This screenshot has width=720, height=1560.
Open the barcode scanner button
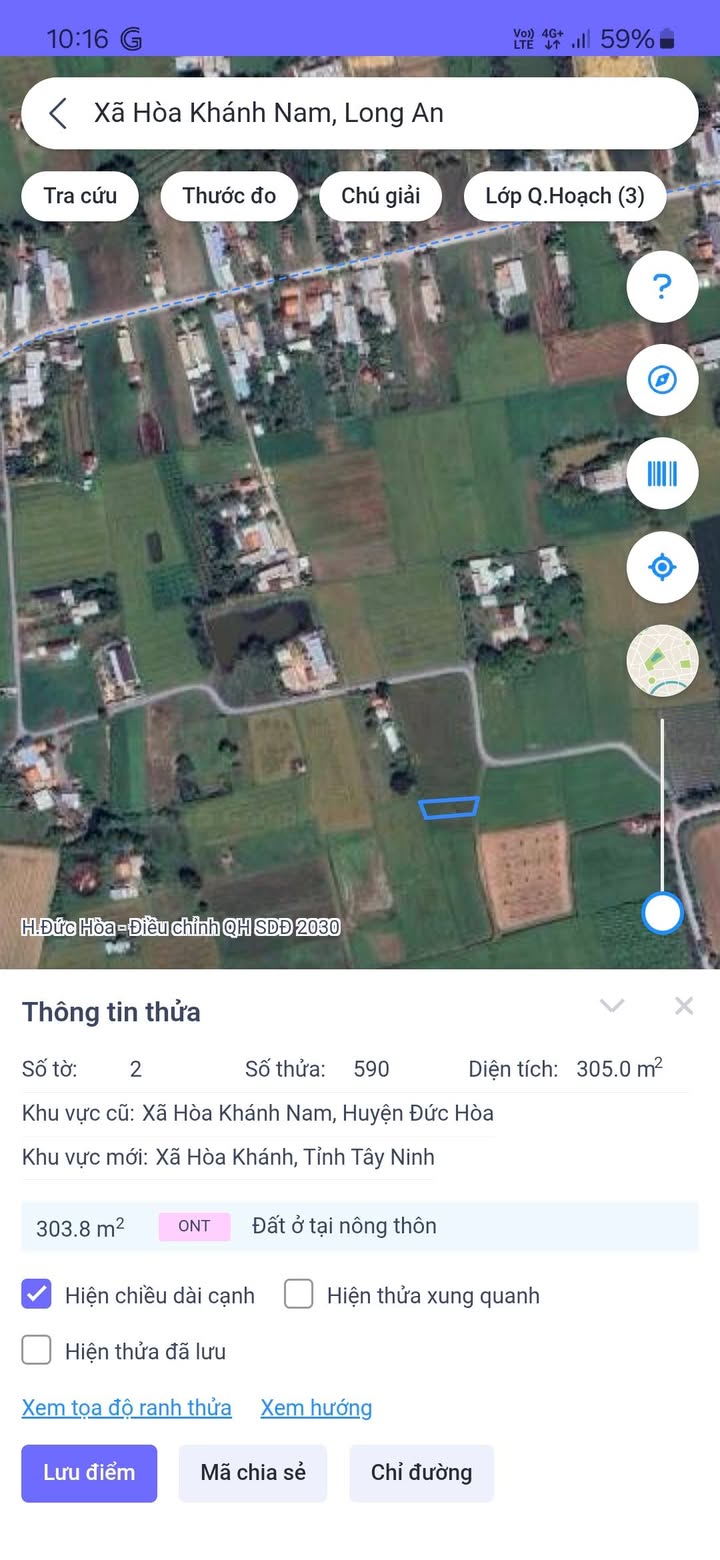click(662, 473)
